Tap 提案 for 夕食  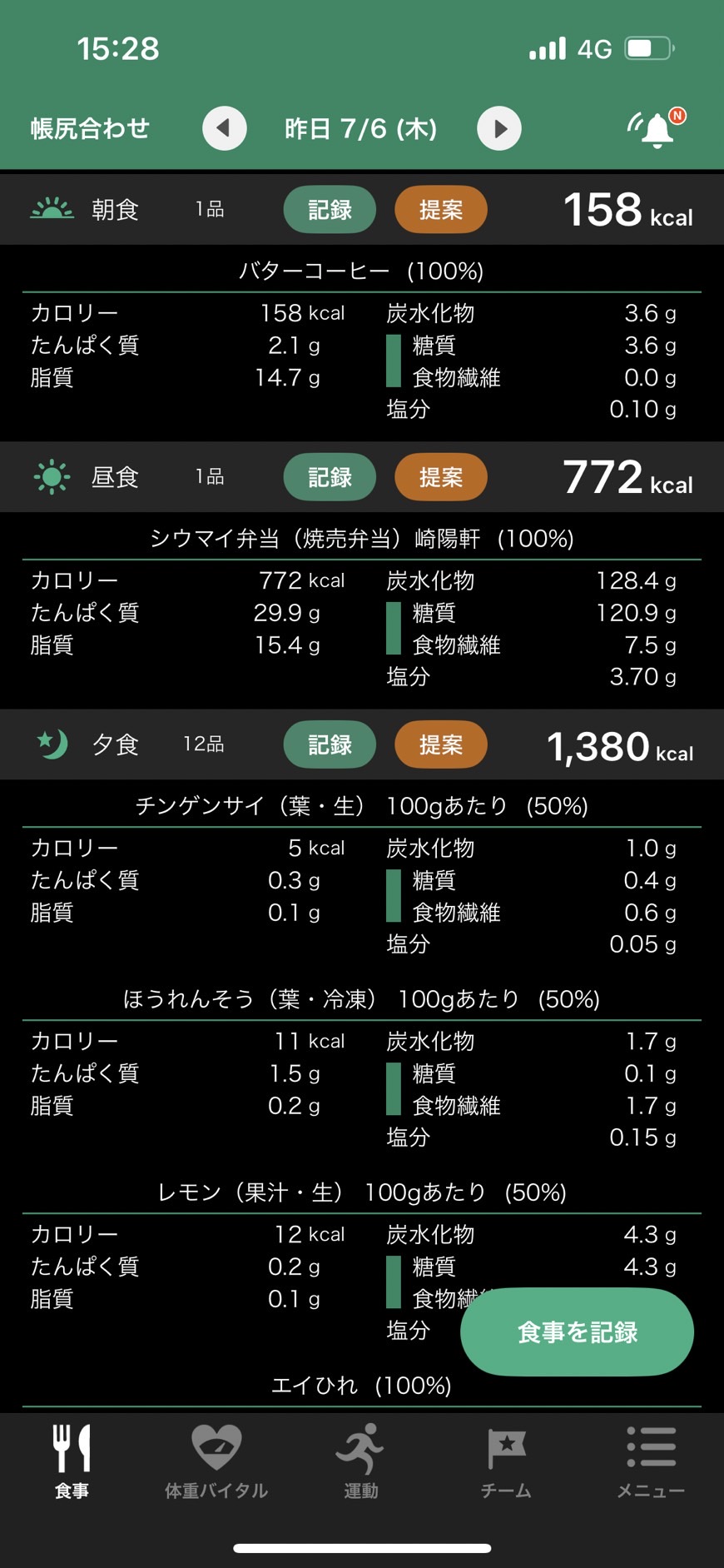(x=440, y=744)
